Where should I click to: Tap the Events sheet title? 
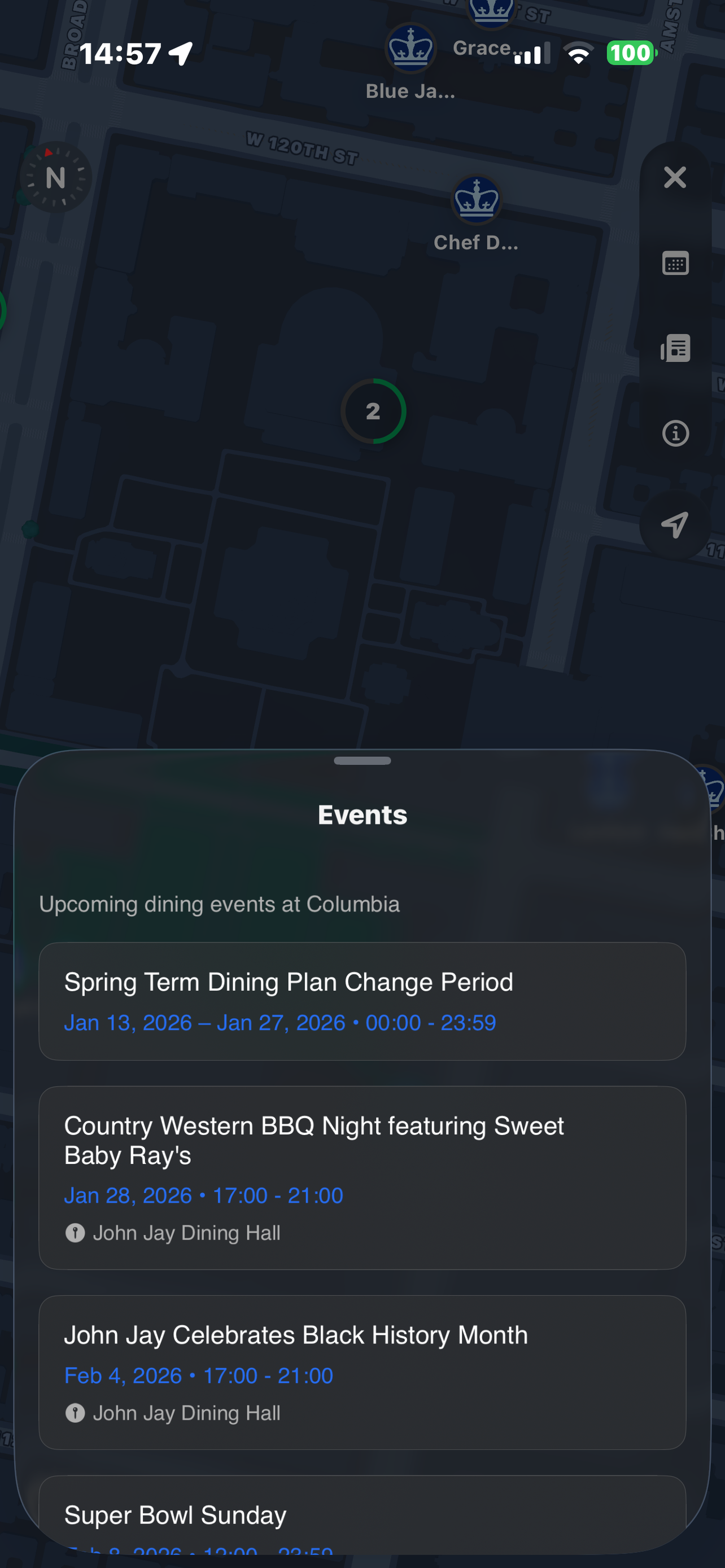coord(362,815)
